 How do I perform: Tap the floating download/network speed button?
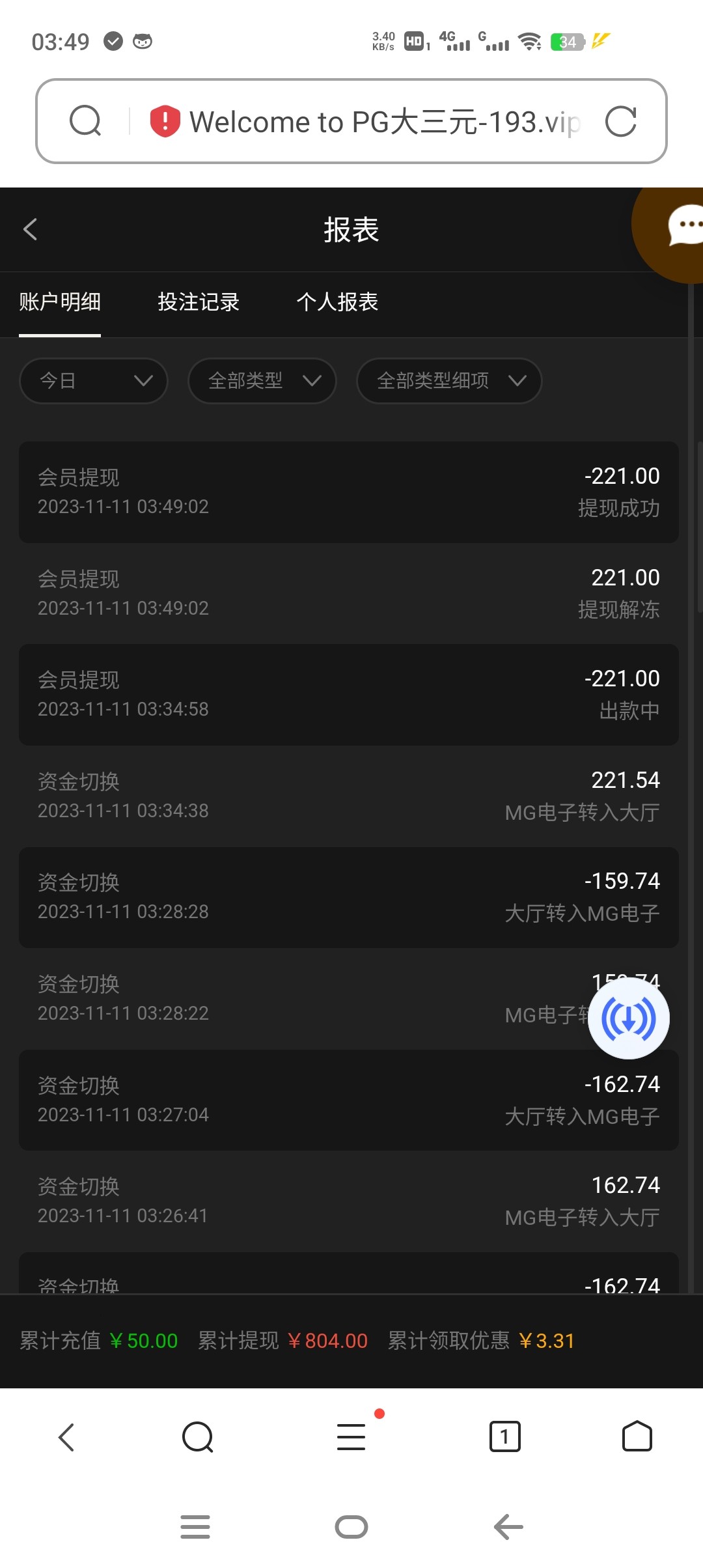628,1019
